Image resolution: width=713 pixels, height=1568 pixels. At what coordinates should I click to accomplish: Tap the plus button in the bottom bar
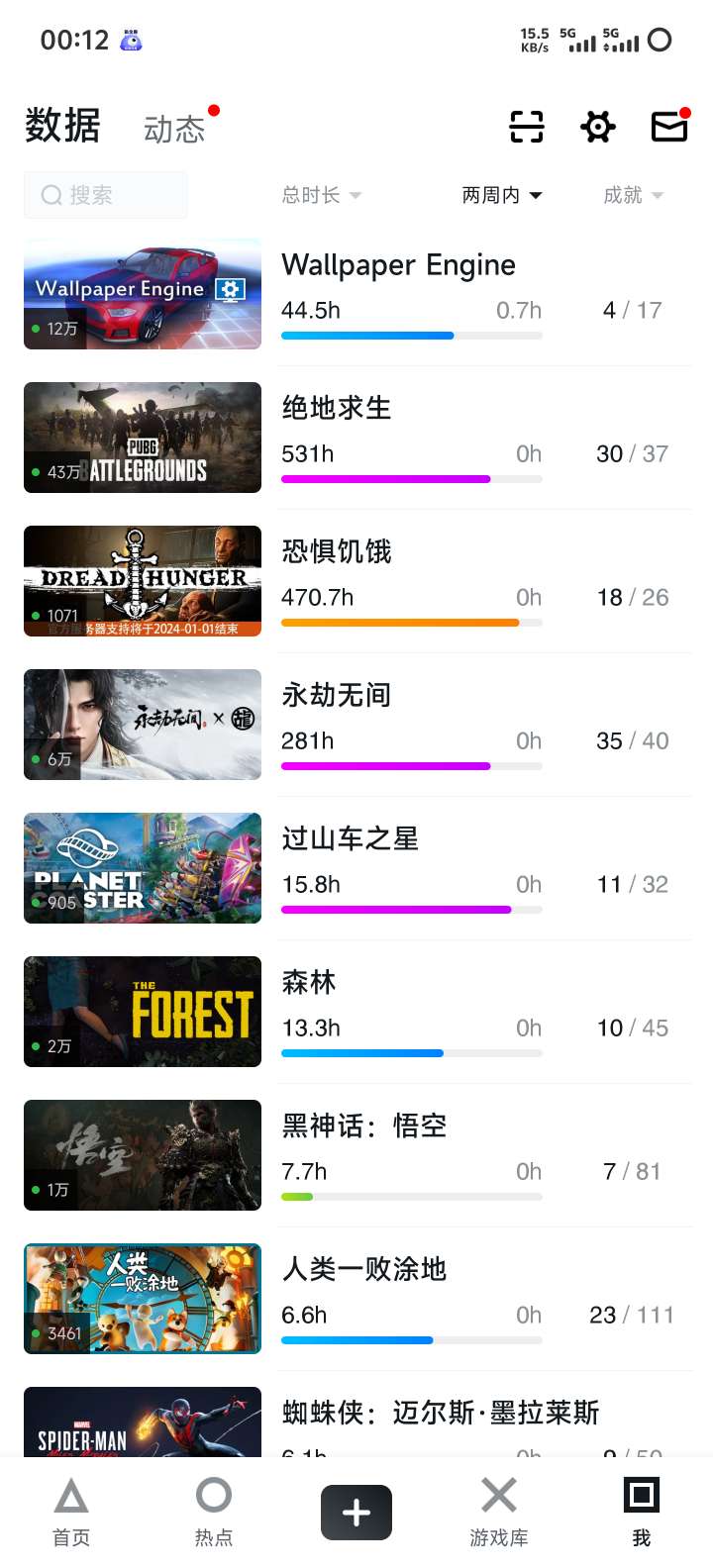356,1513
